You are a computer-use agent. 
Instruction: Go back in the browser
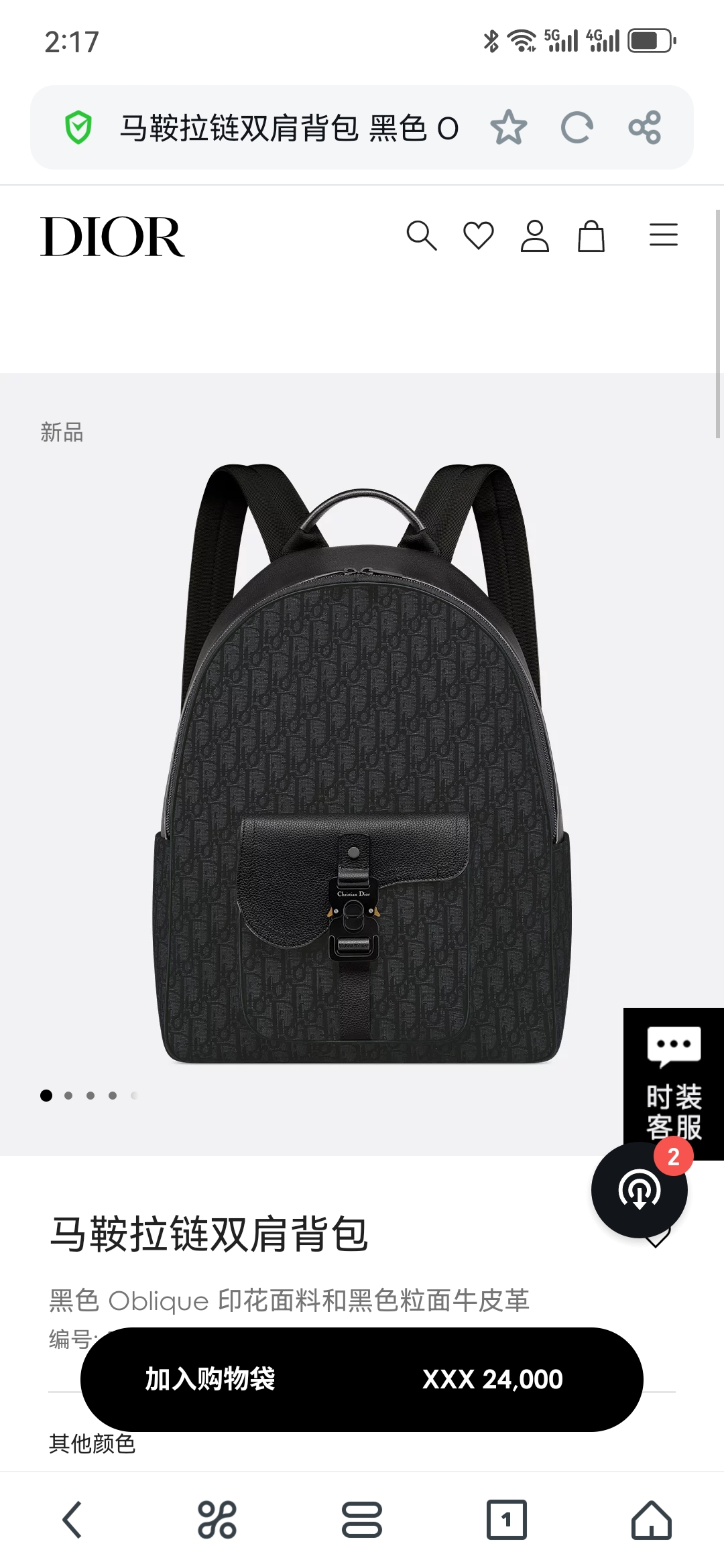pos(72,1520)
